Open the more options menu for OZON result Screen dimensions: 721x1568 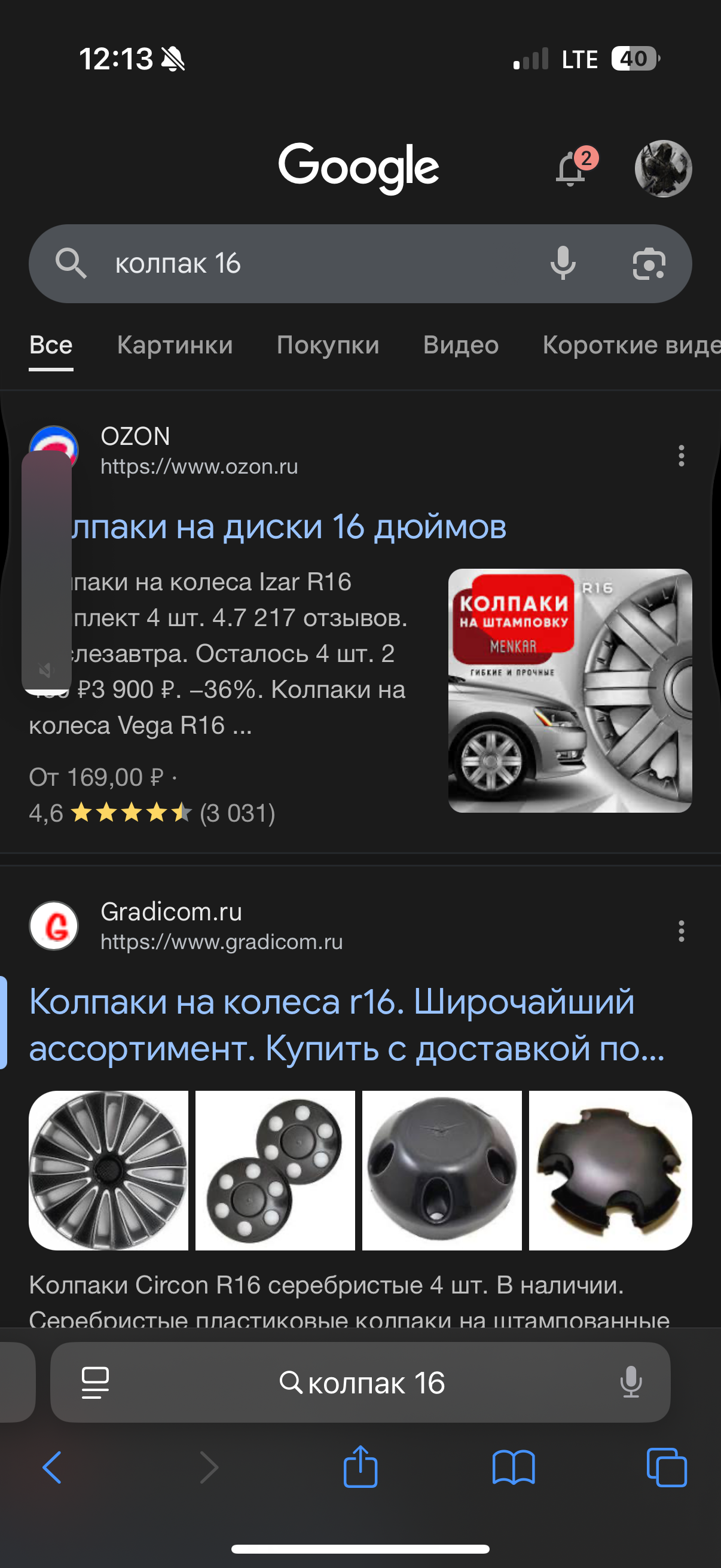coord(681,455)
